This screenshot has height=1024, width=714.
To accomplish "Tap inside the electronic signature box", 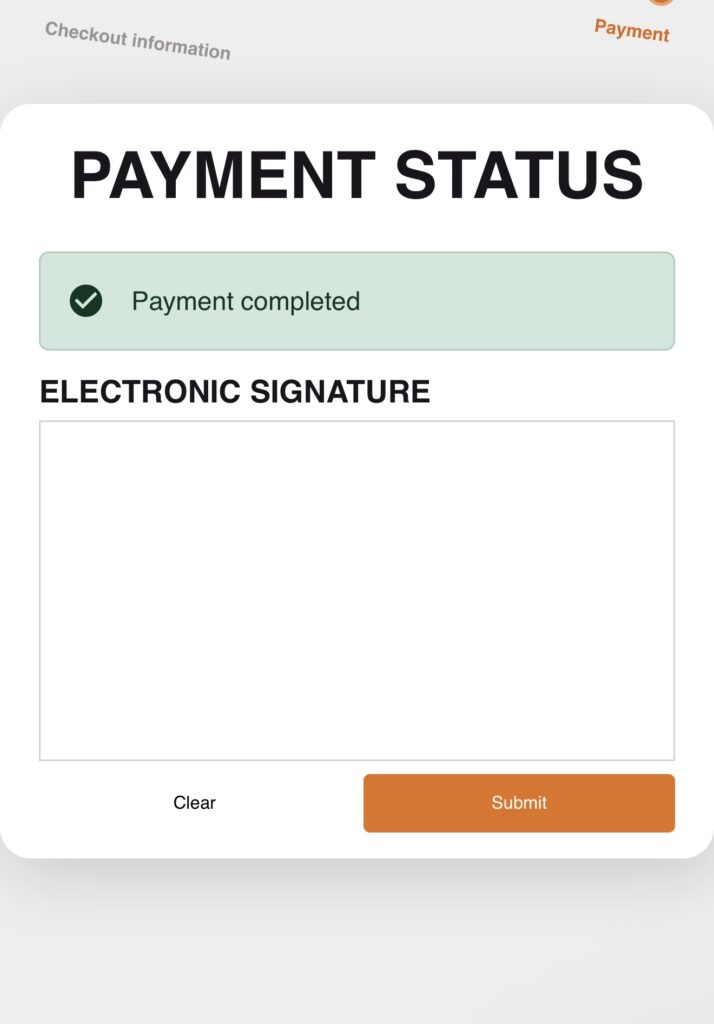I will click(x=356, y=590).
